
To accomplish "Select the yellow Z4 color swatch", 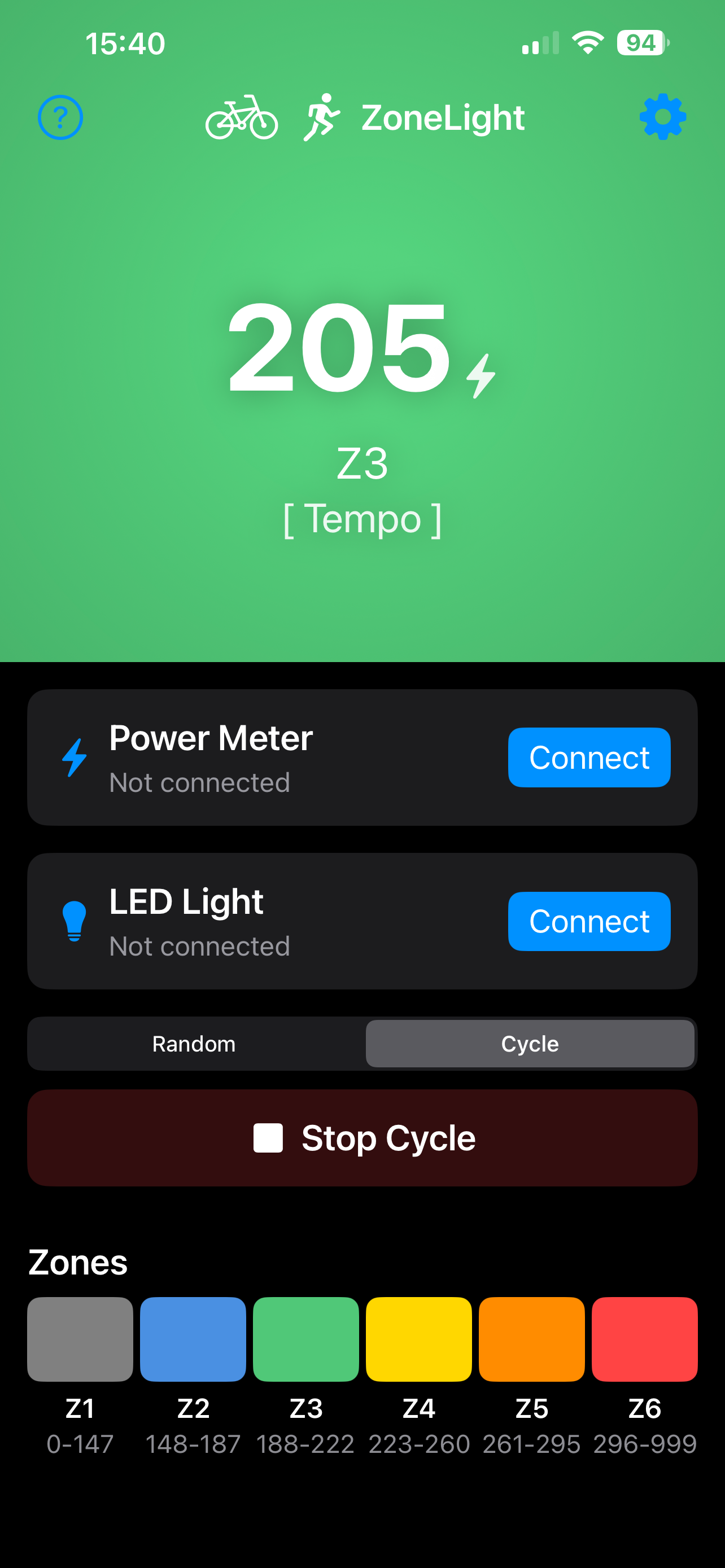I will [x=419, y=1339].
